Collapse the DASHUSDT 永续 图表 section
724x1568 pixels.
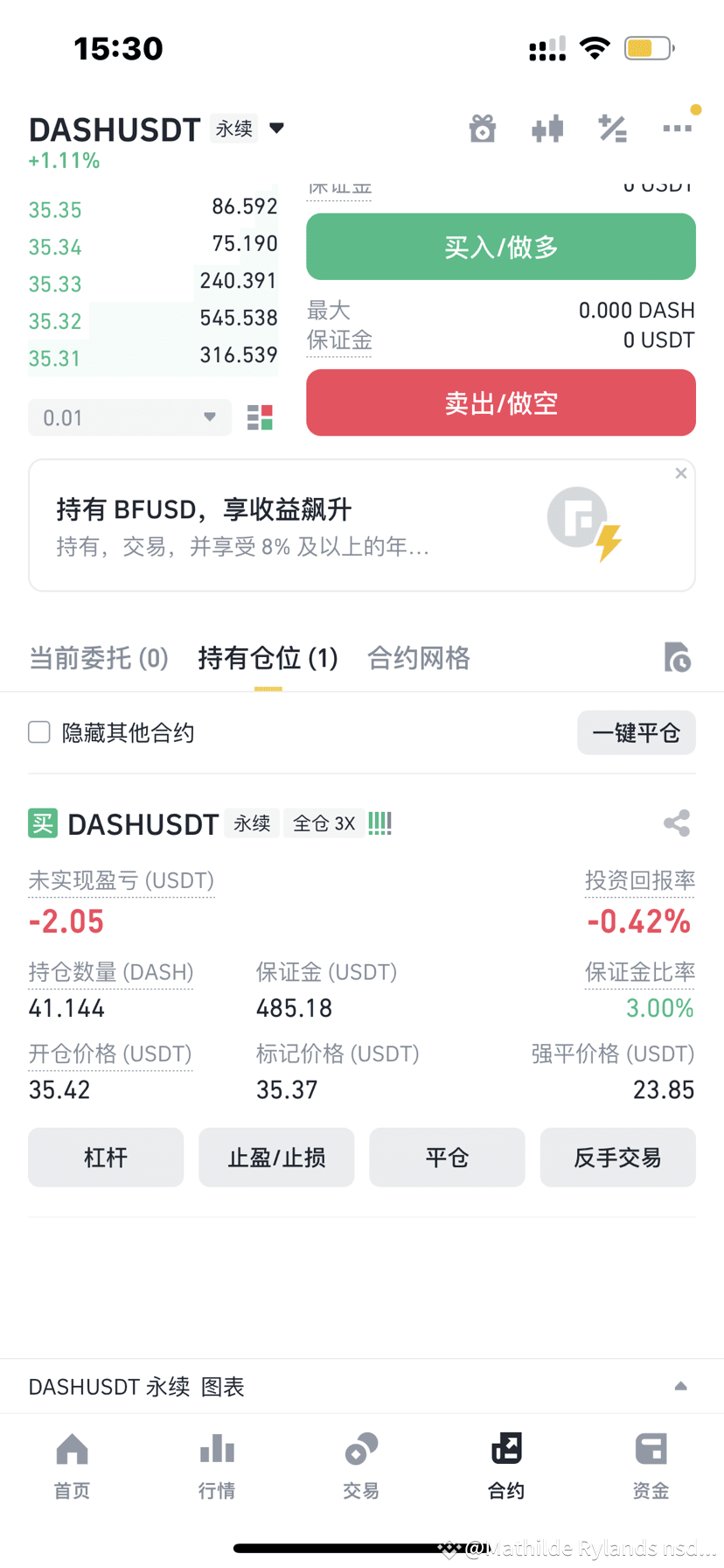point(681,1386)
